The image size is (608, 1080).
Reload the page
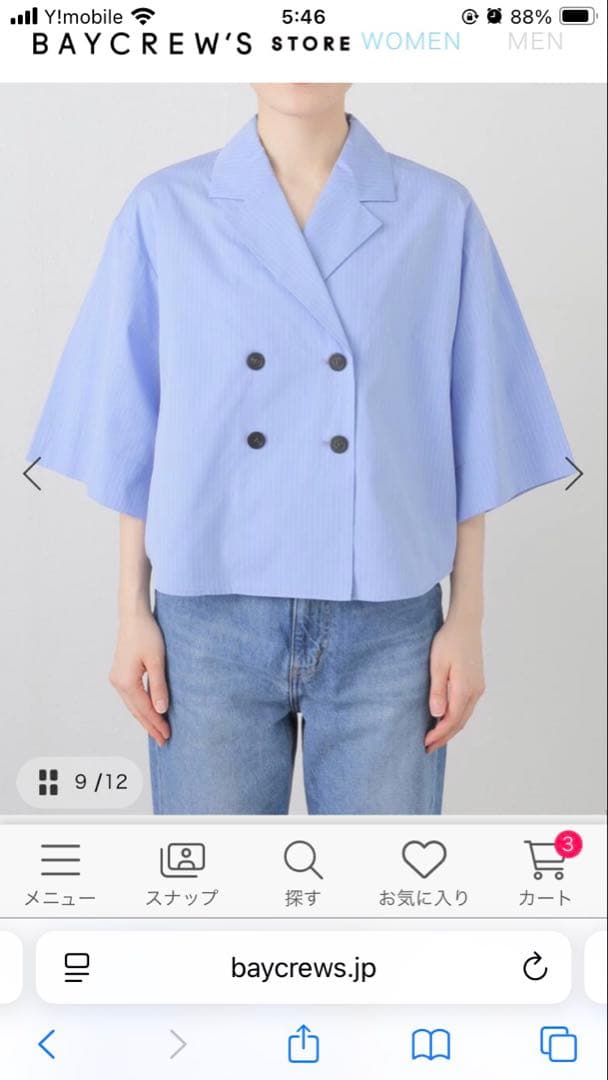point(534,968)
